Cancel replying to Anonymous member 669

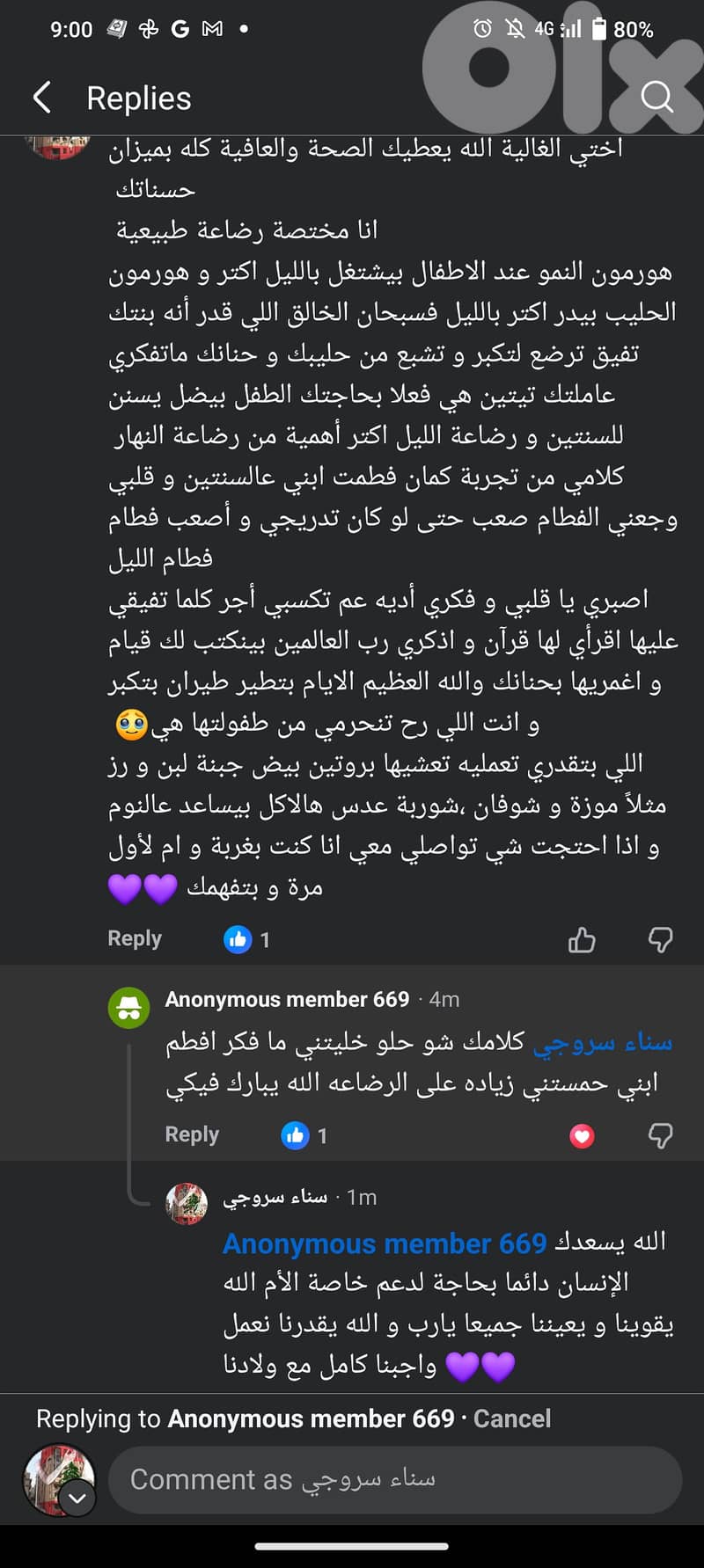512,1418
